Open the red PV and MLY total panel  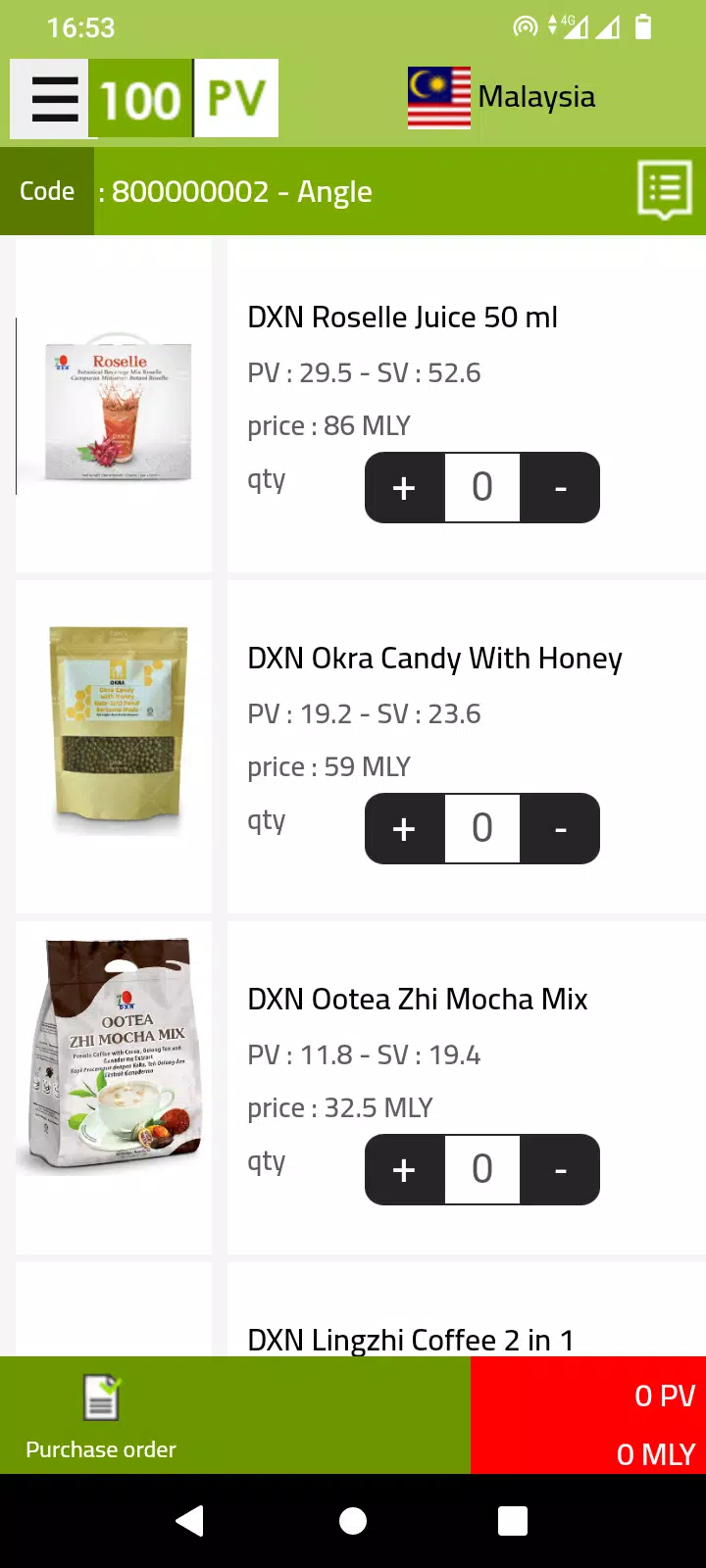[588, 1415]
